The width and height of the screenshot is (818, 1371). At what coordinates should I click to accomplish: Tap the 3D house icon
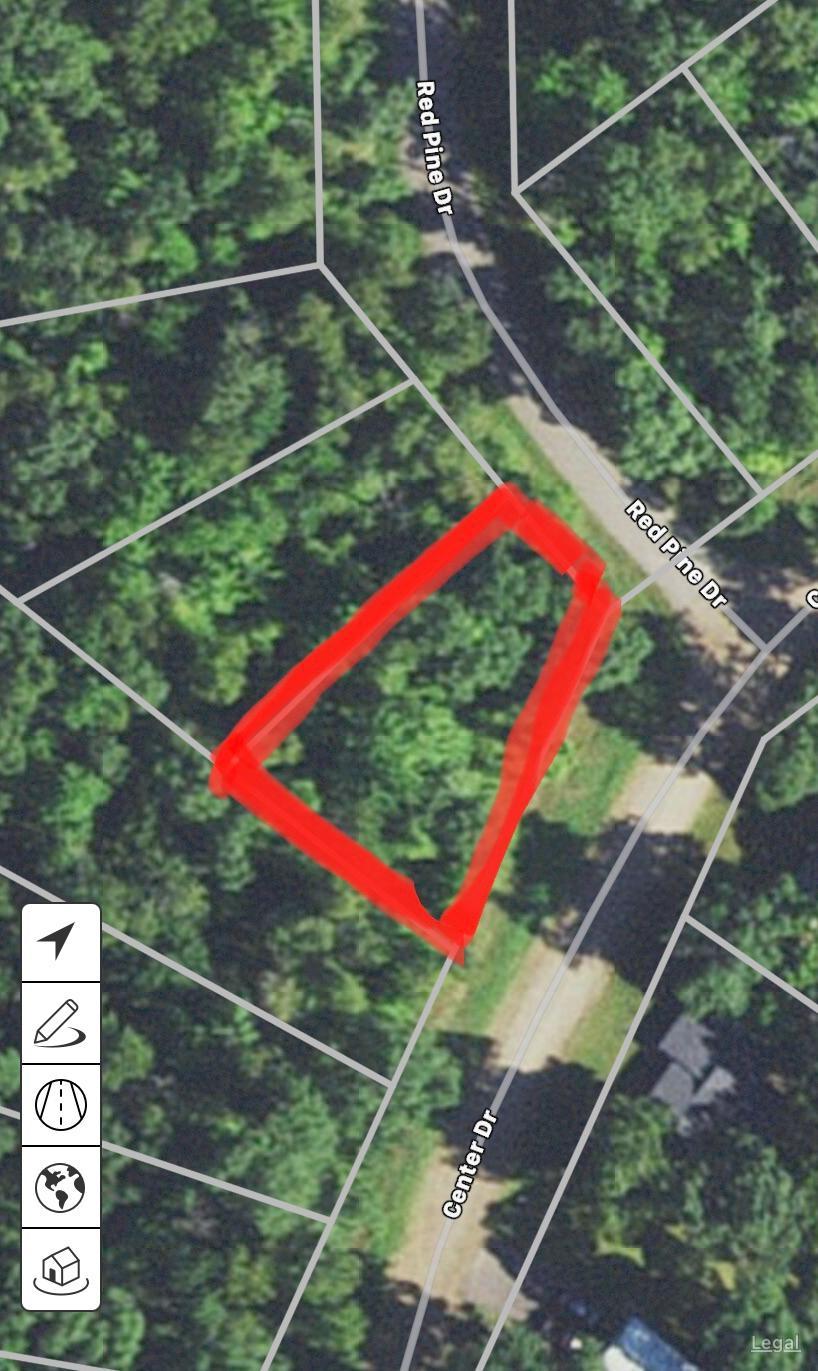(60, 1269)
